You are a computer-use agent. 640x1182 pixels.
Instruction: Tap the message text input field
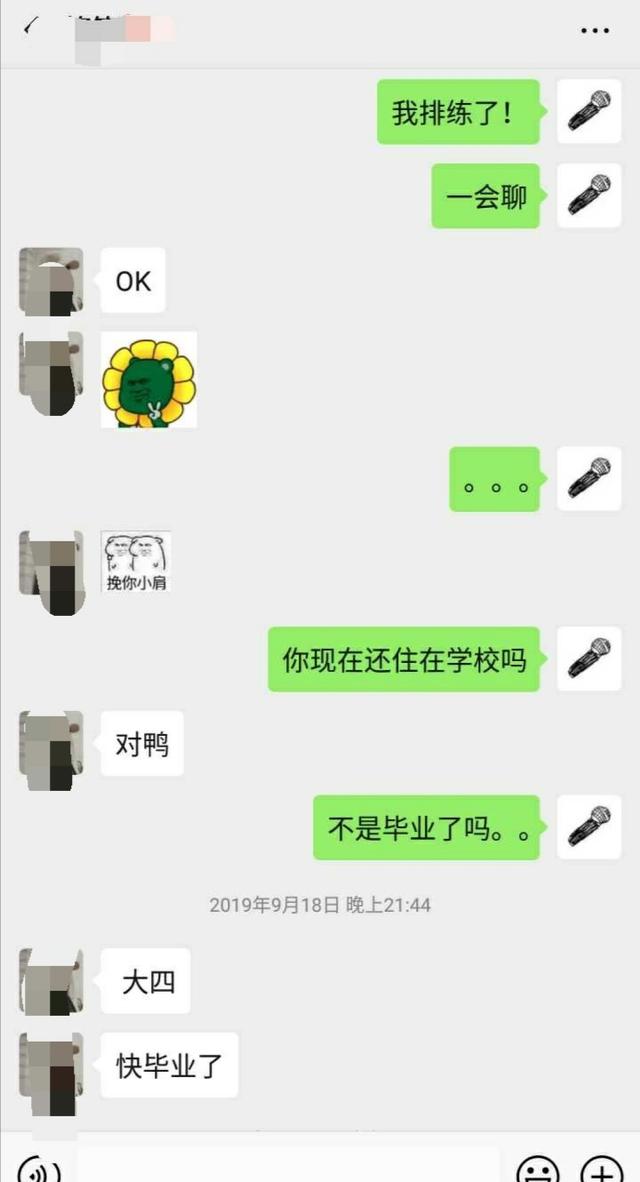288,1166
